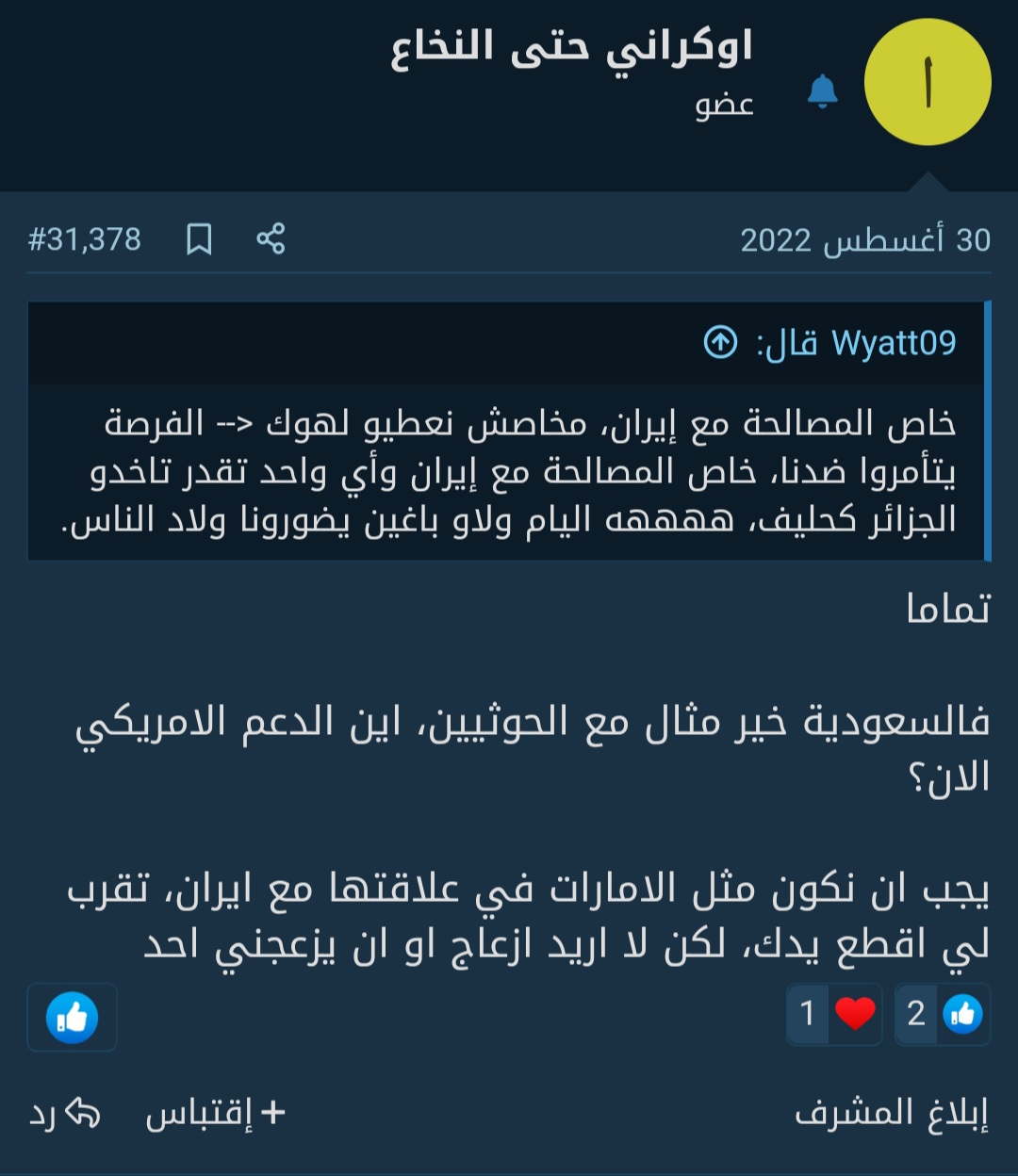Open the profile اوكراني حتى النخاع
This screenshot has width=1018, height=1176.
pyautogui.click(x=572, y=48)
